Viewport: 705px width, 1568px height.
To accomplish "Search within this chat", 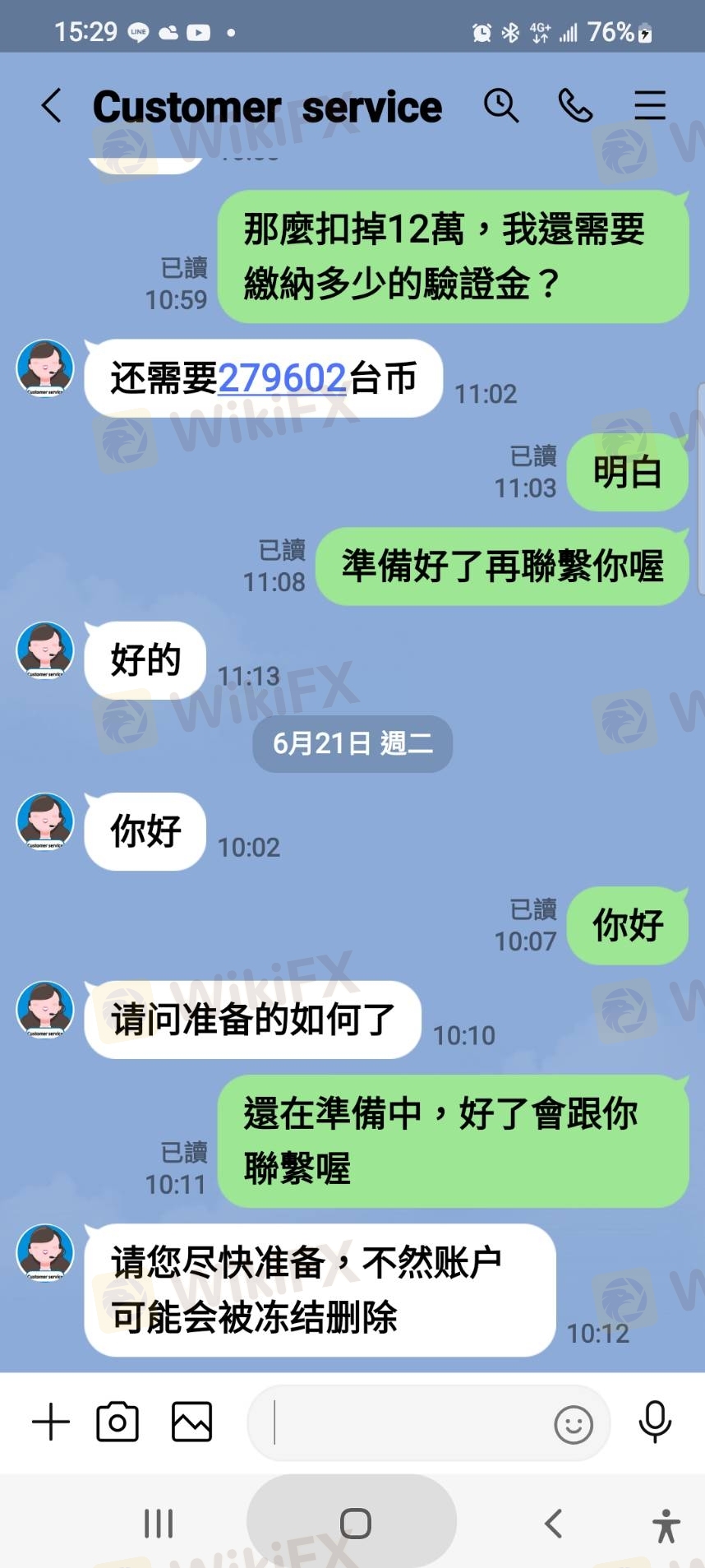I will [500, 106].
